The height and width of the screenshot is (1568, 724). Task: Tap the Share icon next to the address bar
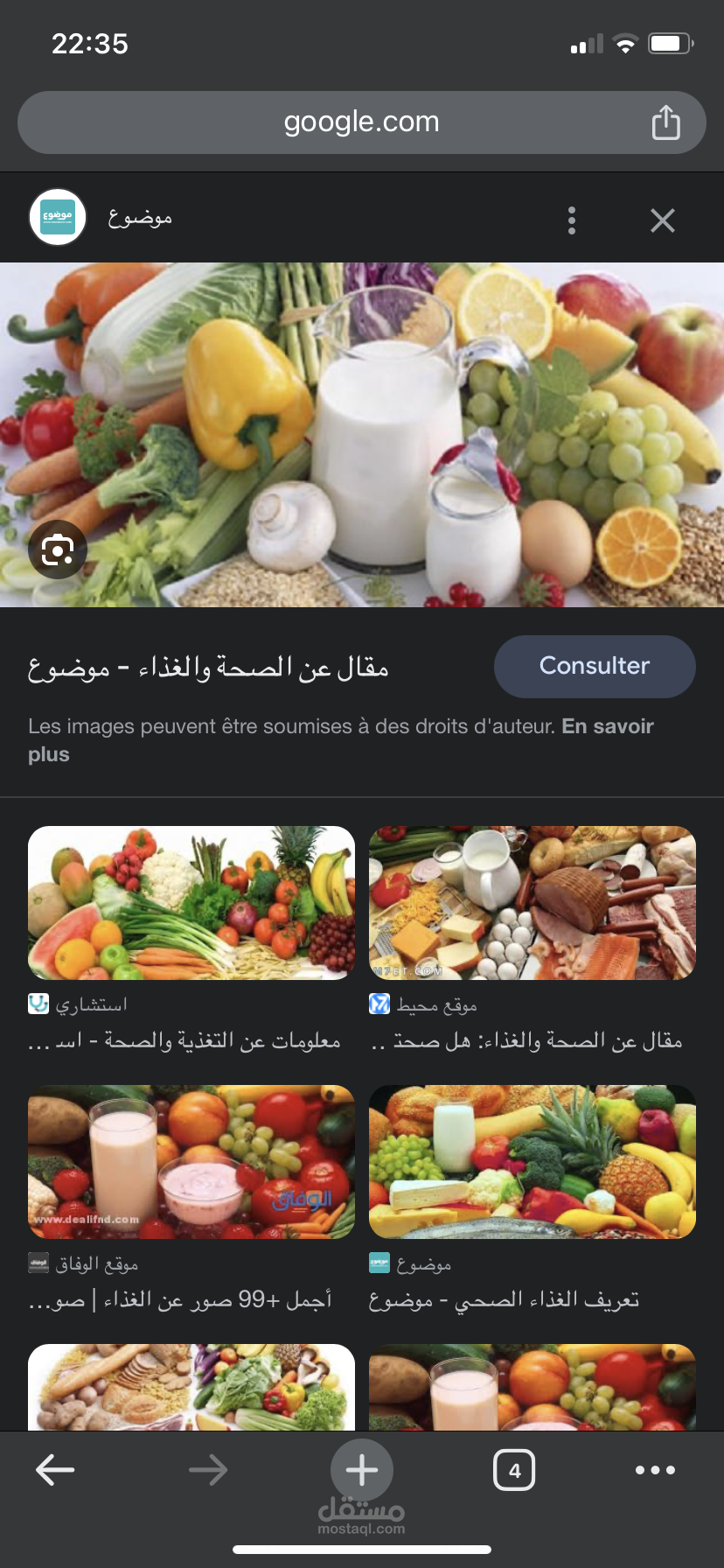coord(666,122)
